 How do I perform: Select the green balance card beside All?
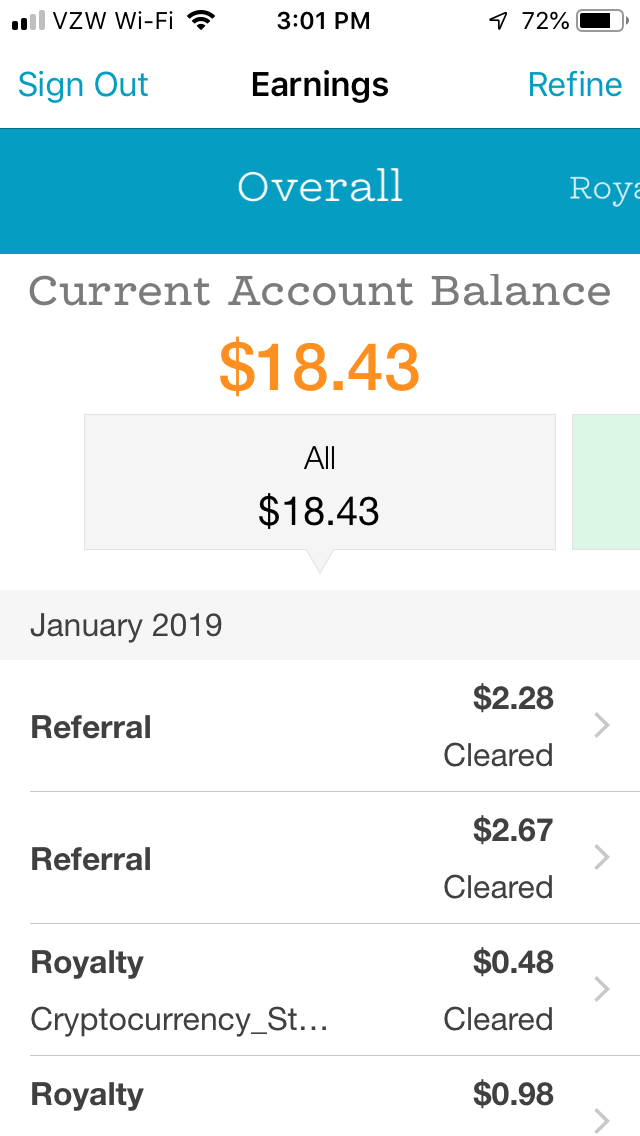[607, 482]
